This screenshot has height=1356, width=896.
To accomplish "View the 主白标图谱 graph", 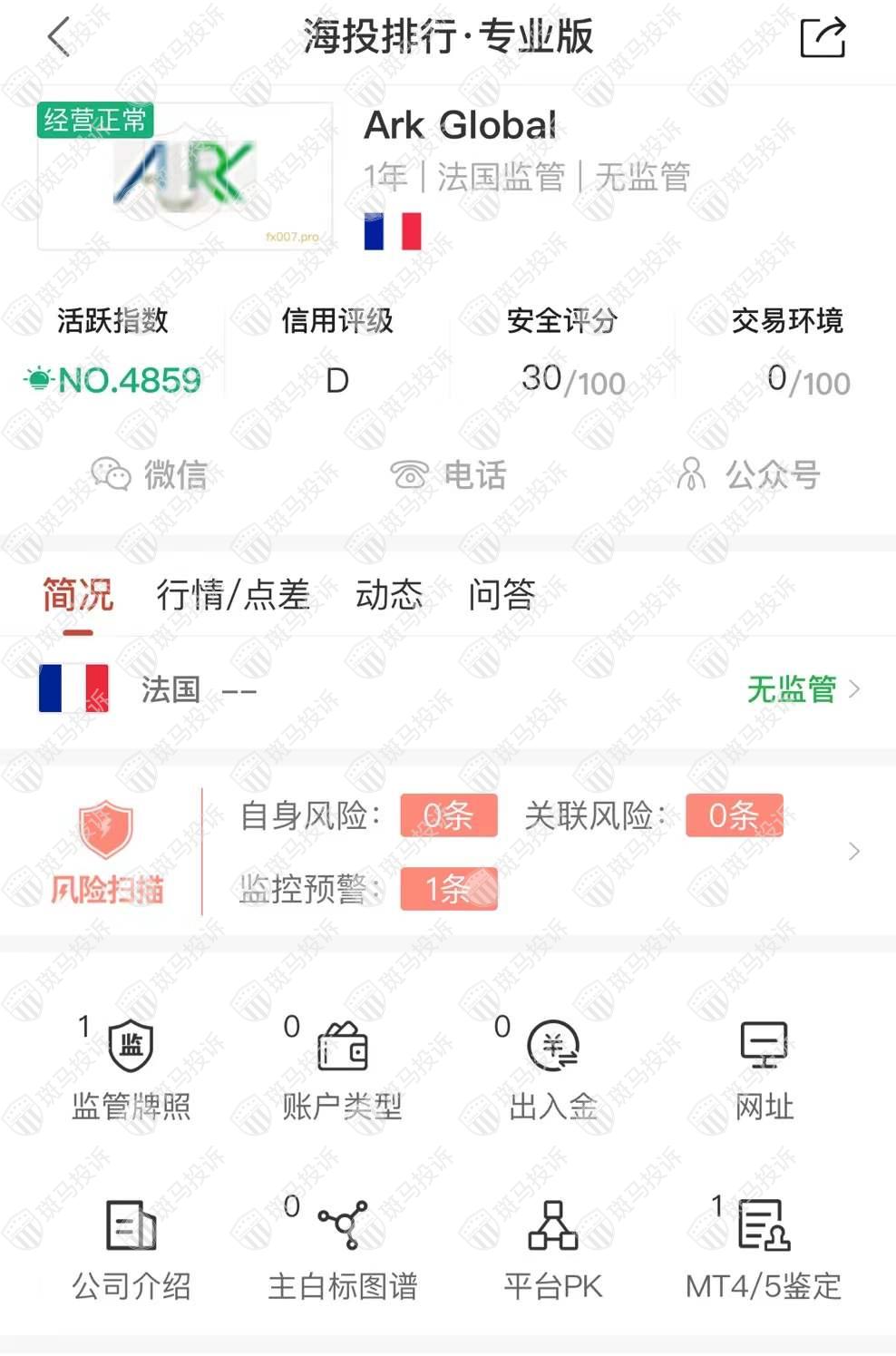I will 342,1250.
